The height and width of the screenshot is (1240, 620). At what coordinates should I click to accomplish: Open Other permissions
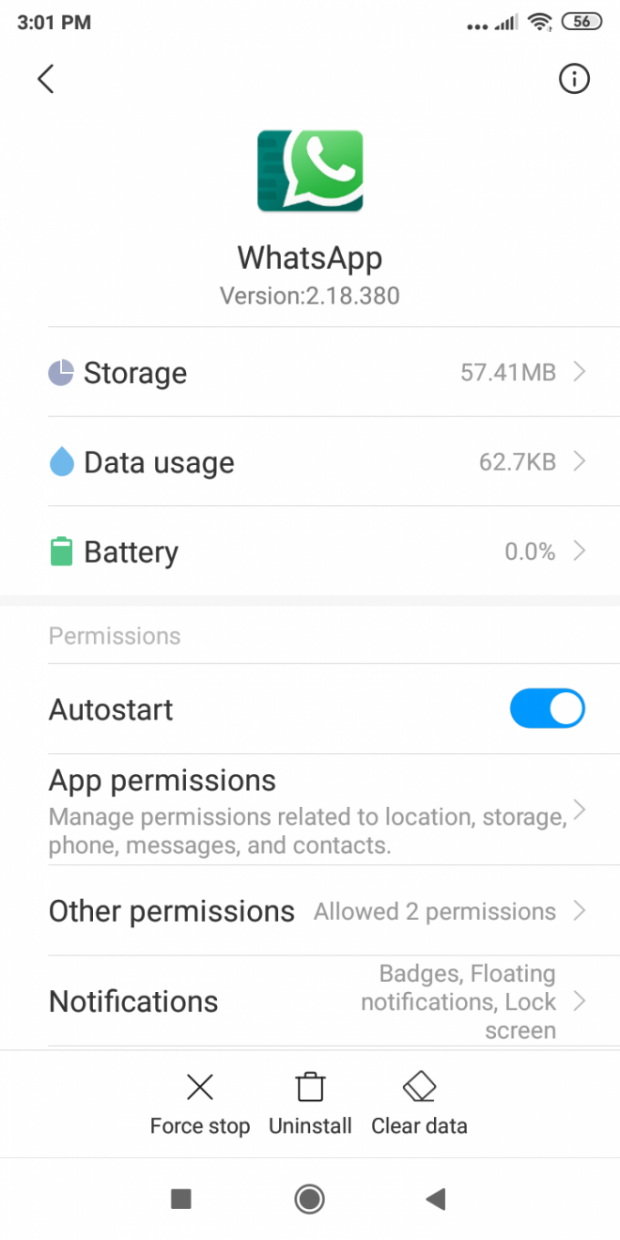click(310, 911)
